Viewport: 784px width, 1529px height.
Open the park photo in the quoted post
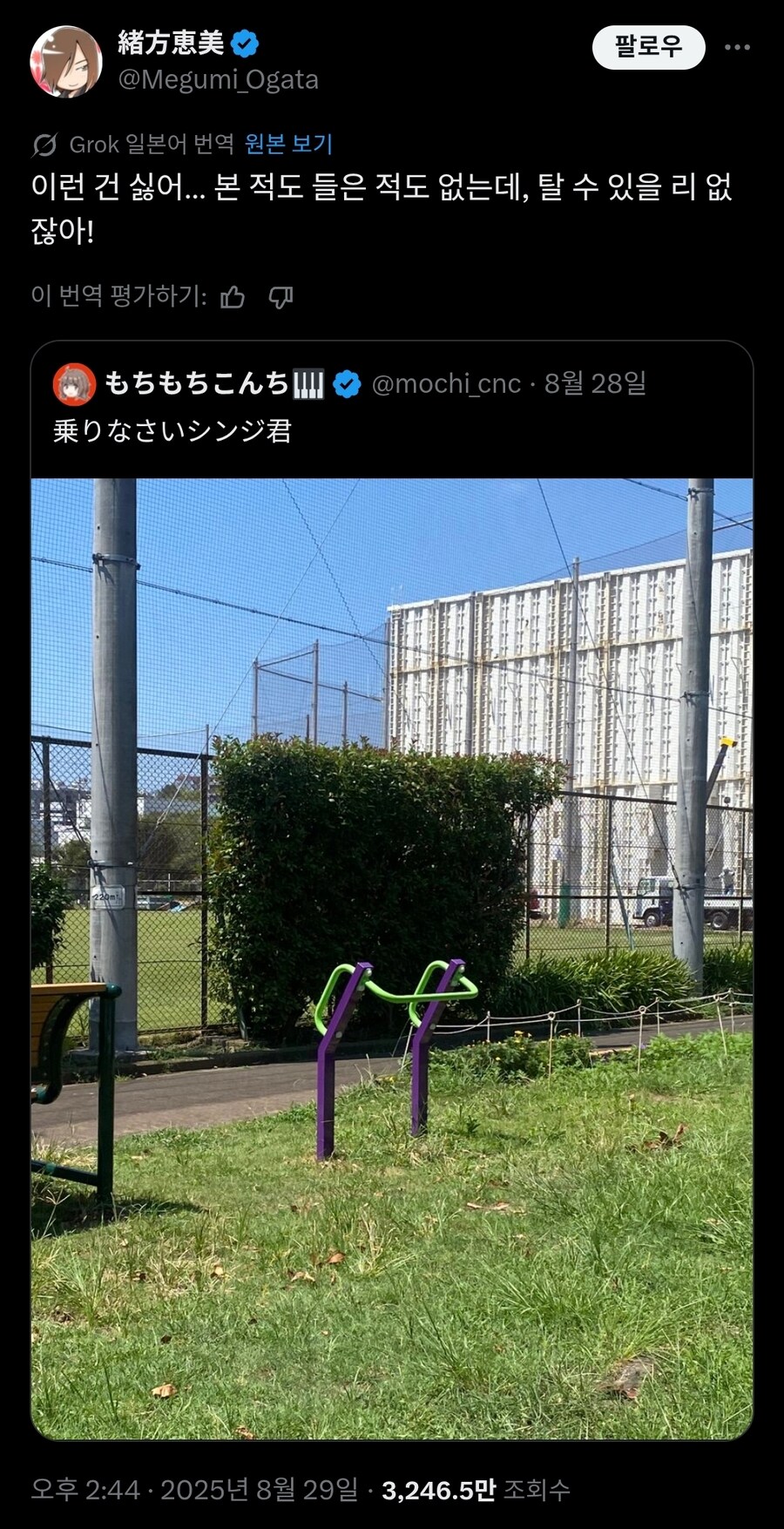392,958
